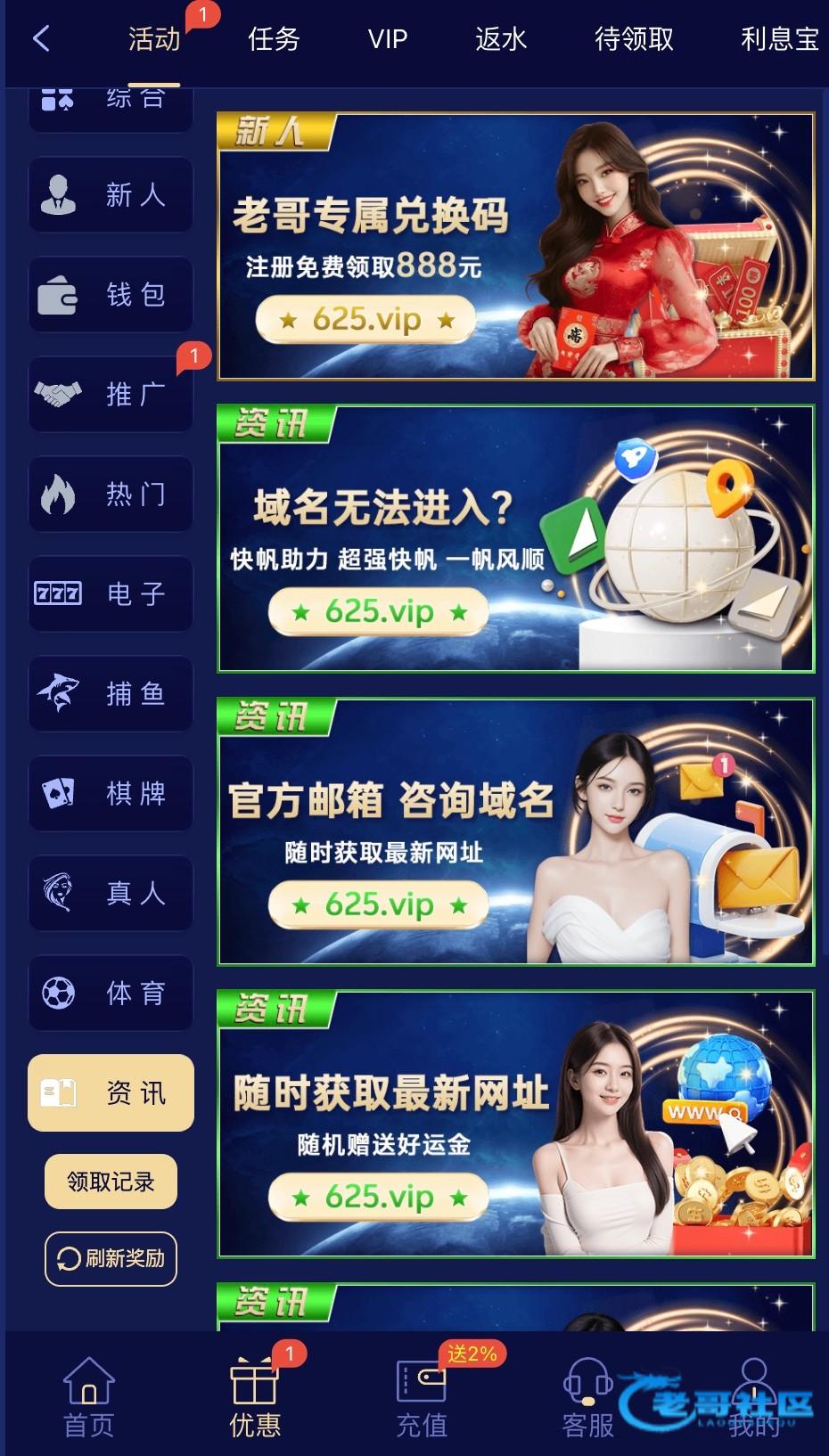
Task: Go back with the top-left arrow
Action: [41, 38]
